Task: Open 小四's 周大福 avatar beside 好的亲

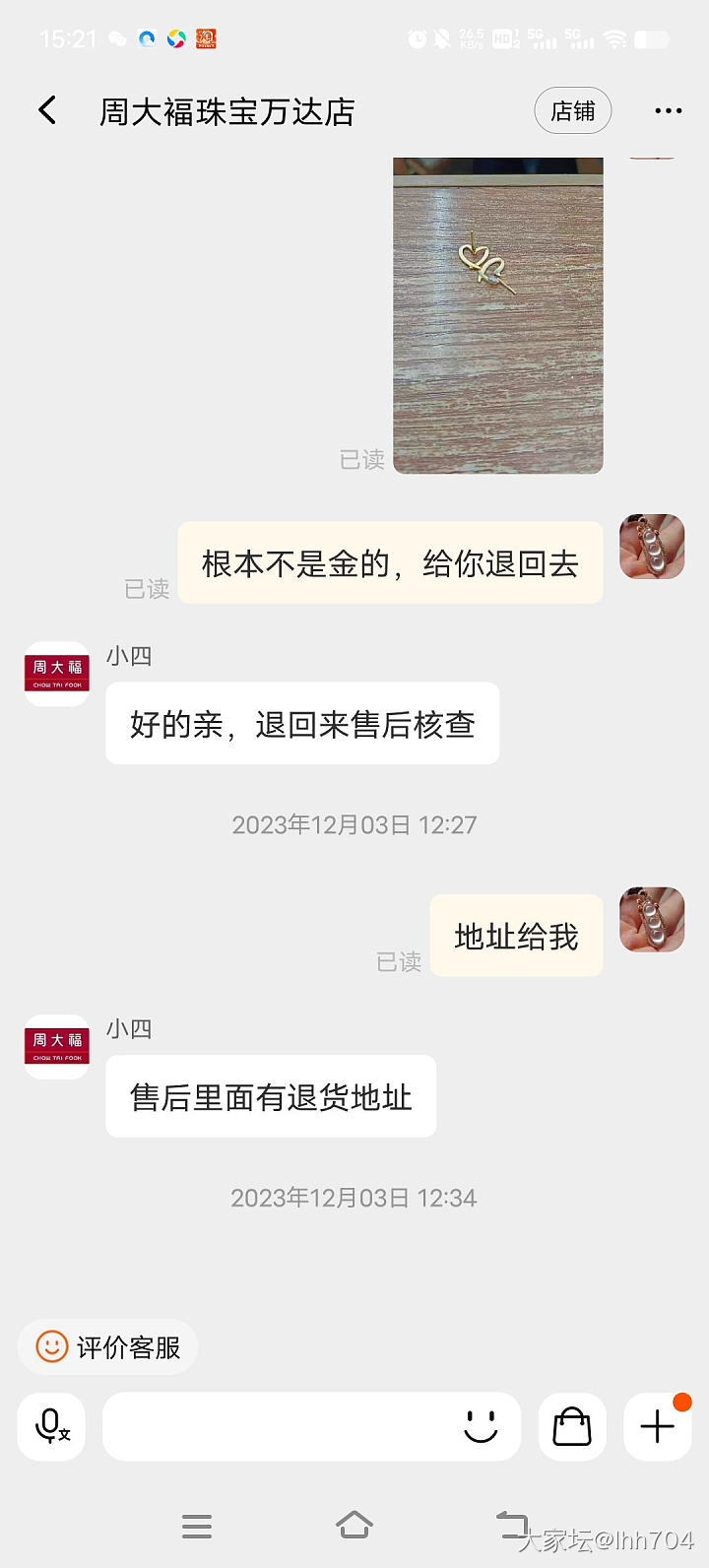Action: pos(57,674)
